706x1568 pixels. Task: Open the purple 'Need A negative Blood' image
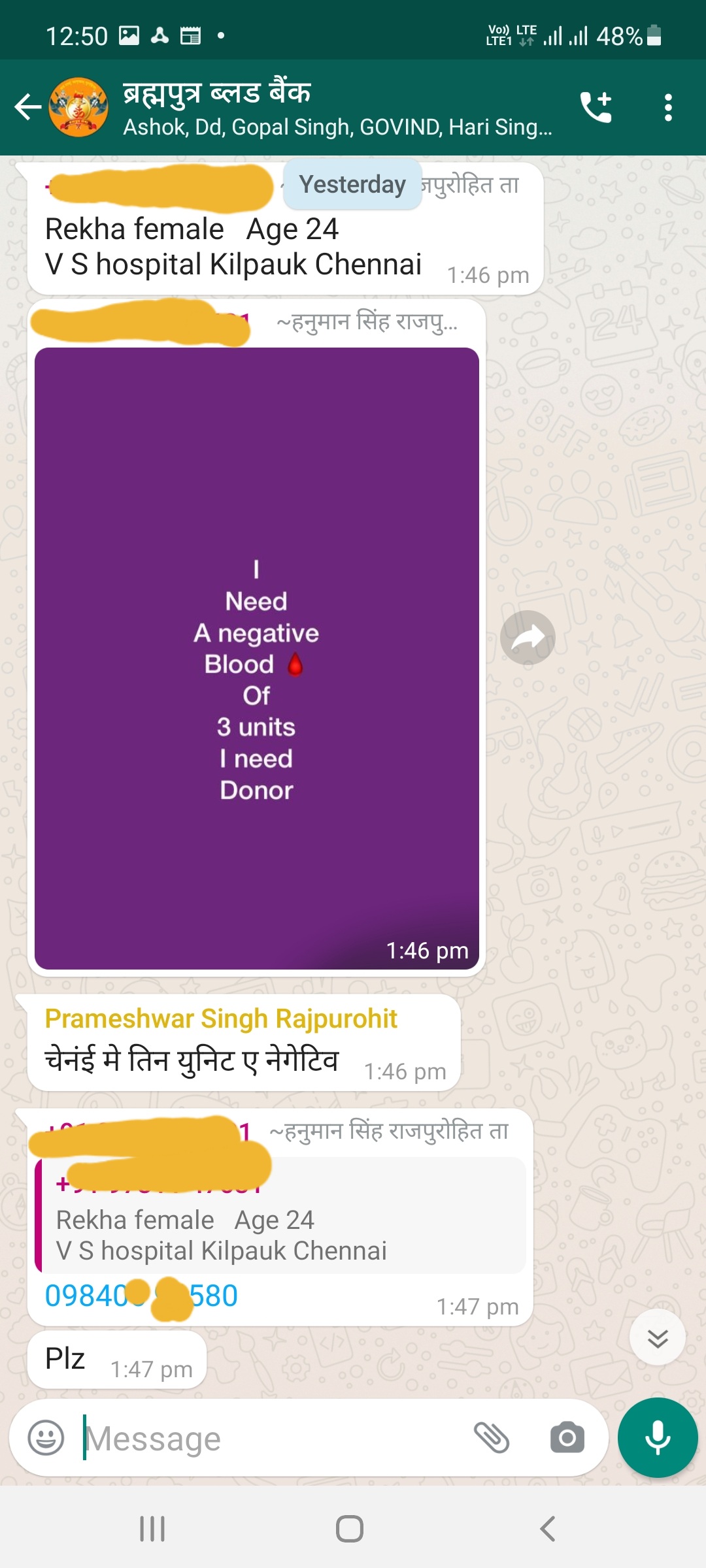tap(257, 658)
